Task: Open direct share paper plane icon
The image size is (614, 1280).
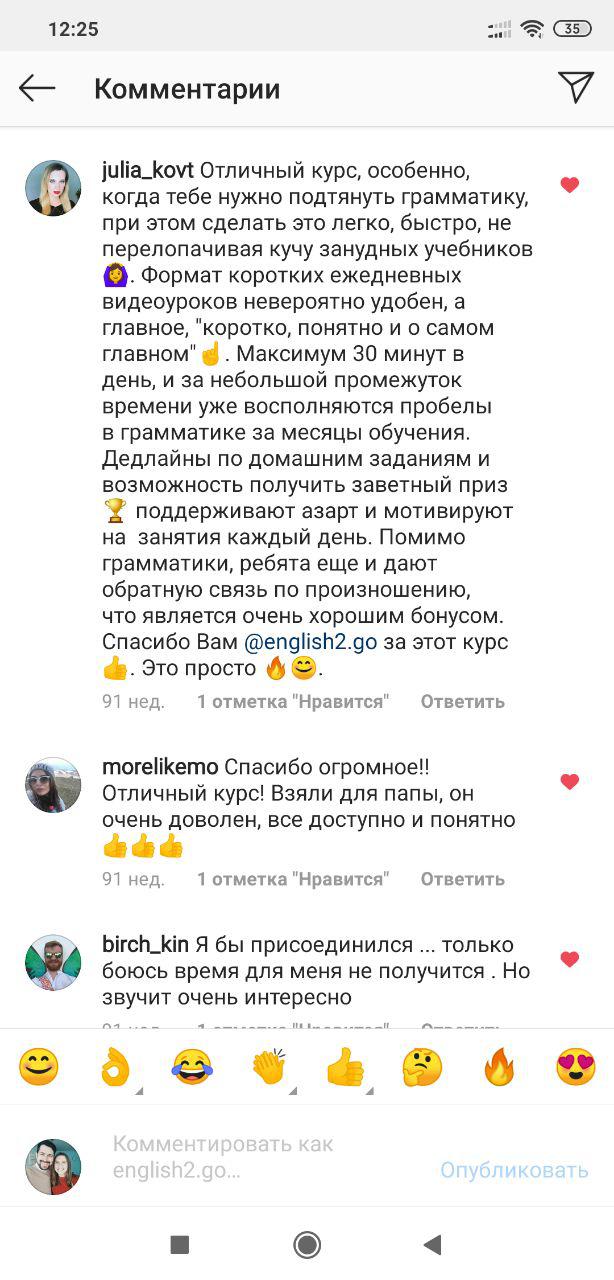Action: 576,87
